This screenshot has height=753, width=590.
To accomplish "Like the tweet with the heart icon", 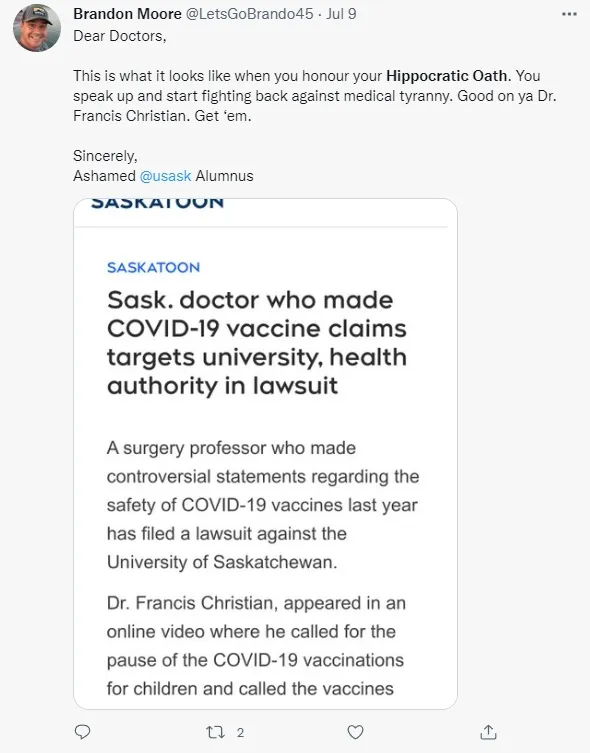I will (355, 732).
